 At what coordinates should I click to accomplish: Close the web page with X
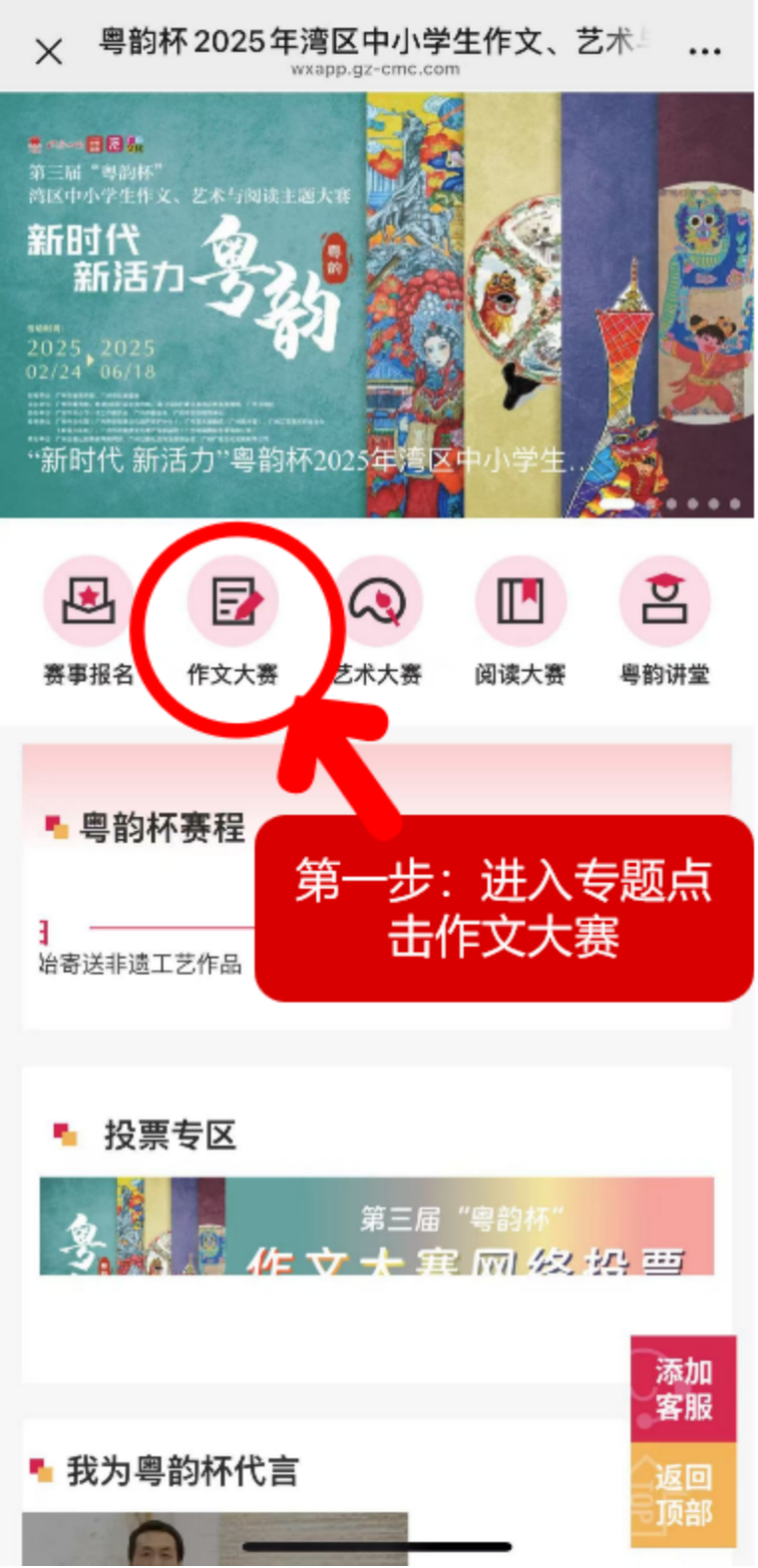[x=48, y=51]
